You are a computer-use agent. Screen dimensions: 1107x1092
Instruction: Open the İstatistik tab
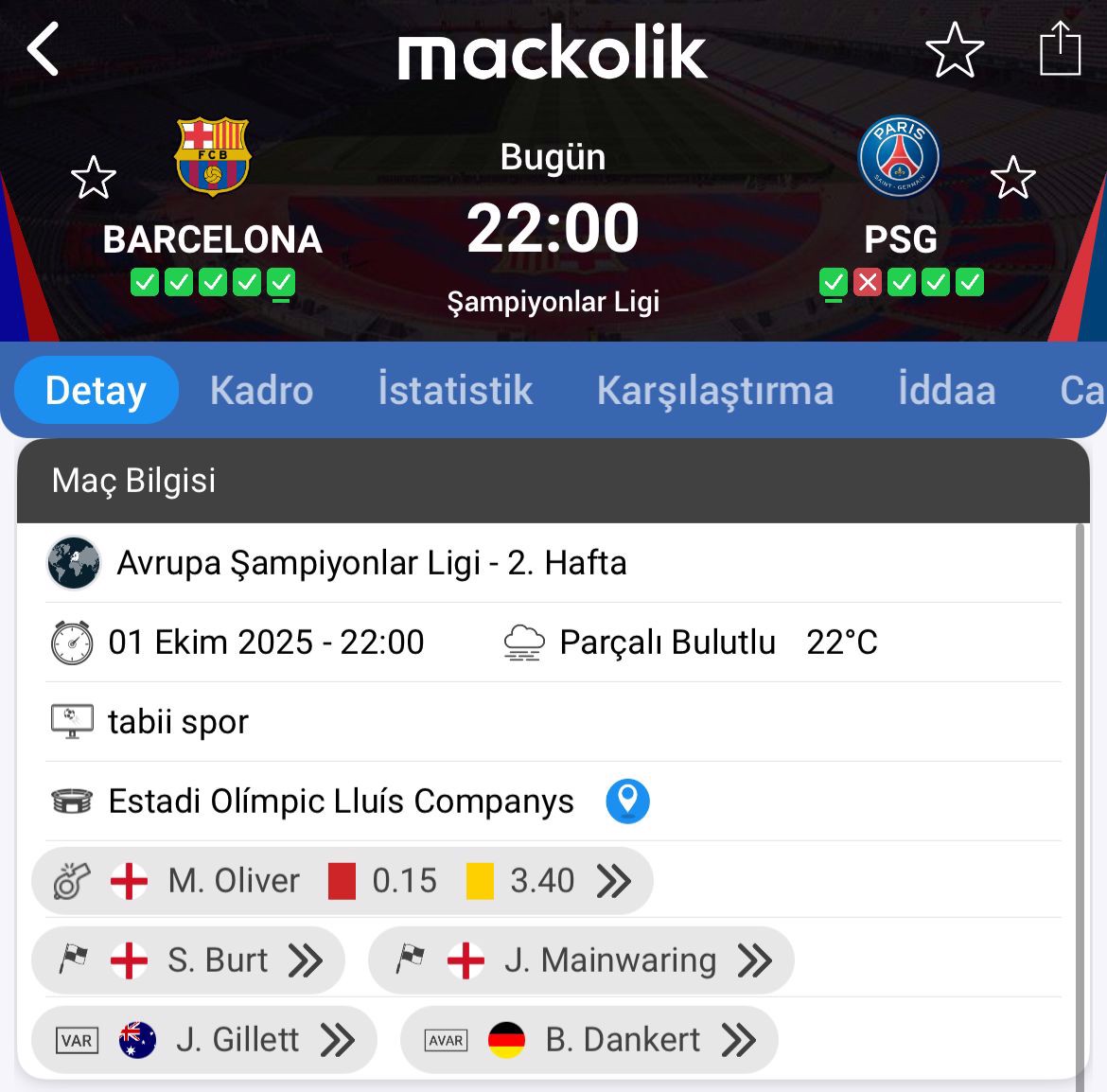tap(455, 390)
